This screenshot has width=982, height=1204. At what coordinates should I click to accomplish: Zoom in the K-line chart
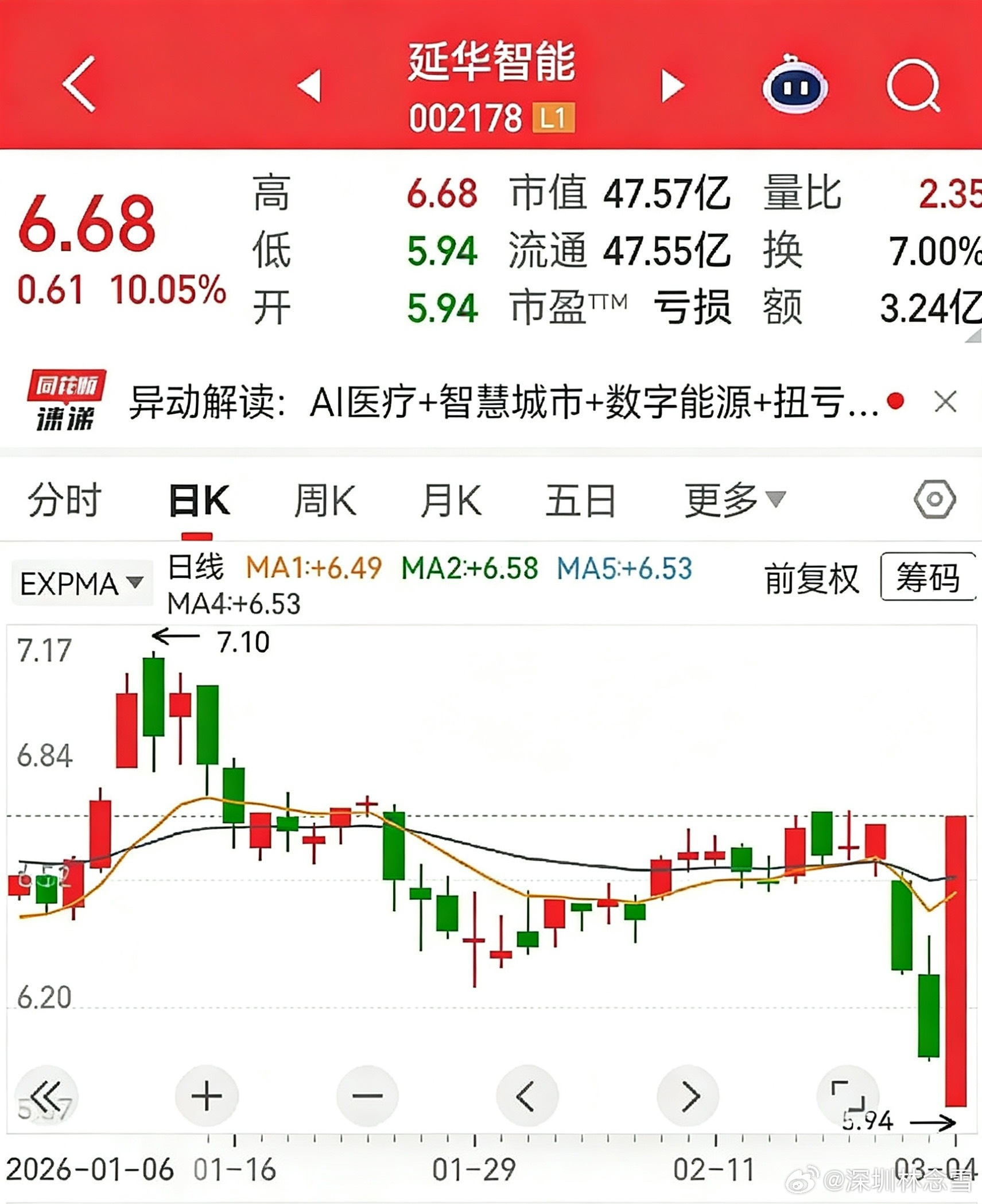click(x=207, y=1097)
